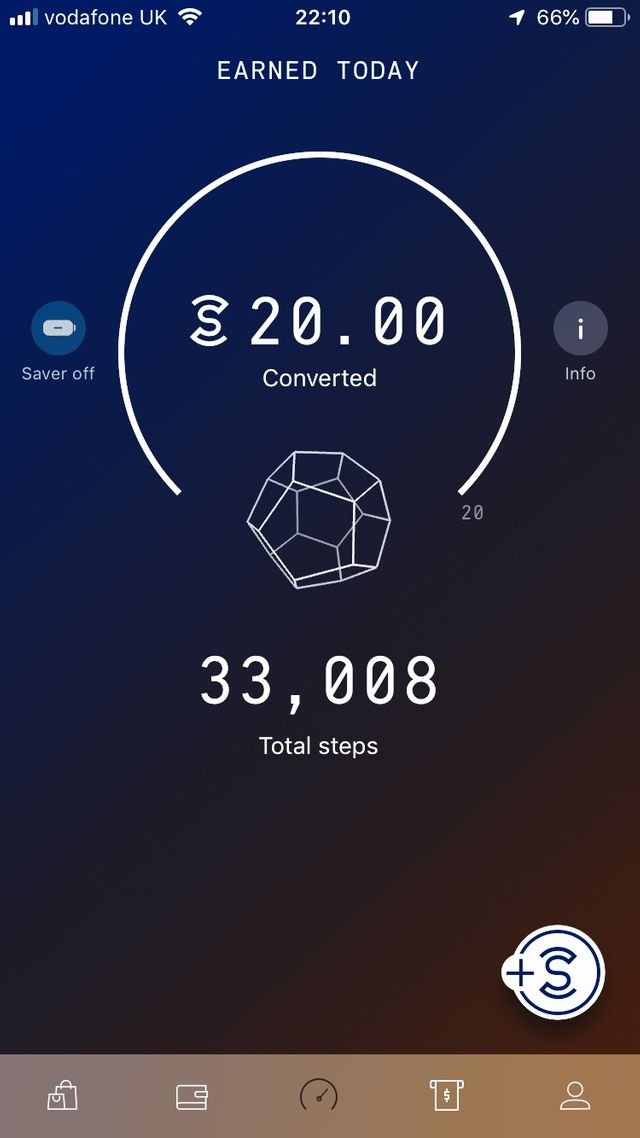Tap the floating Sweatcoin plus button

click(x=555, y=971)
